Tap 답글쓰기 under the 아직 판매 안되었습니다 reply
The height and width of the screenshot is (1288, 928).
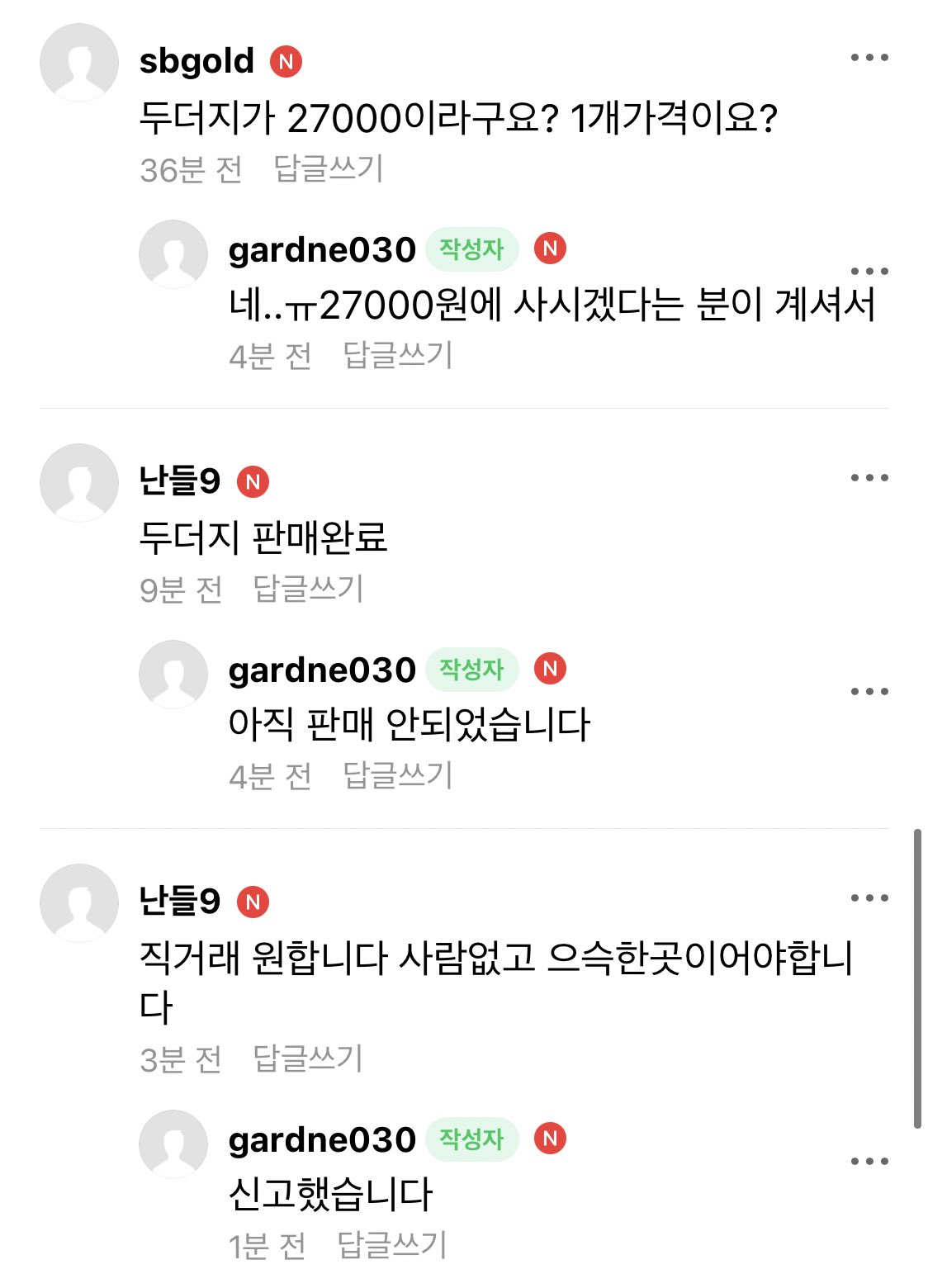pyautogui.click(x=398, y=776)
